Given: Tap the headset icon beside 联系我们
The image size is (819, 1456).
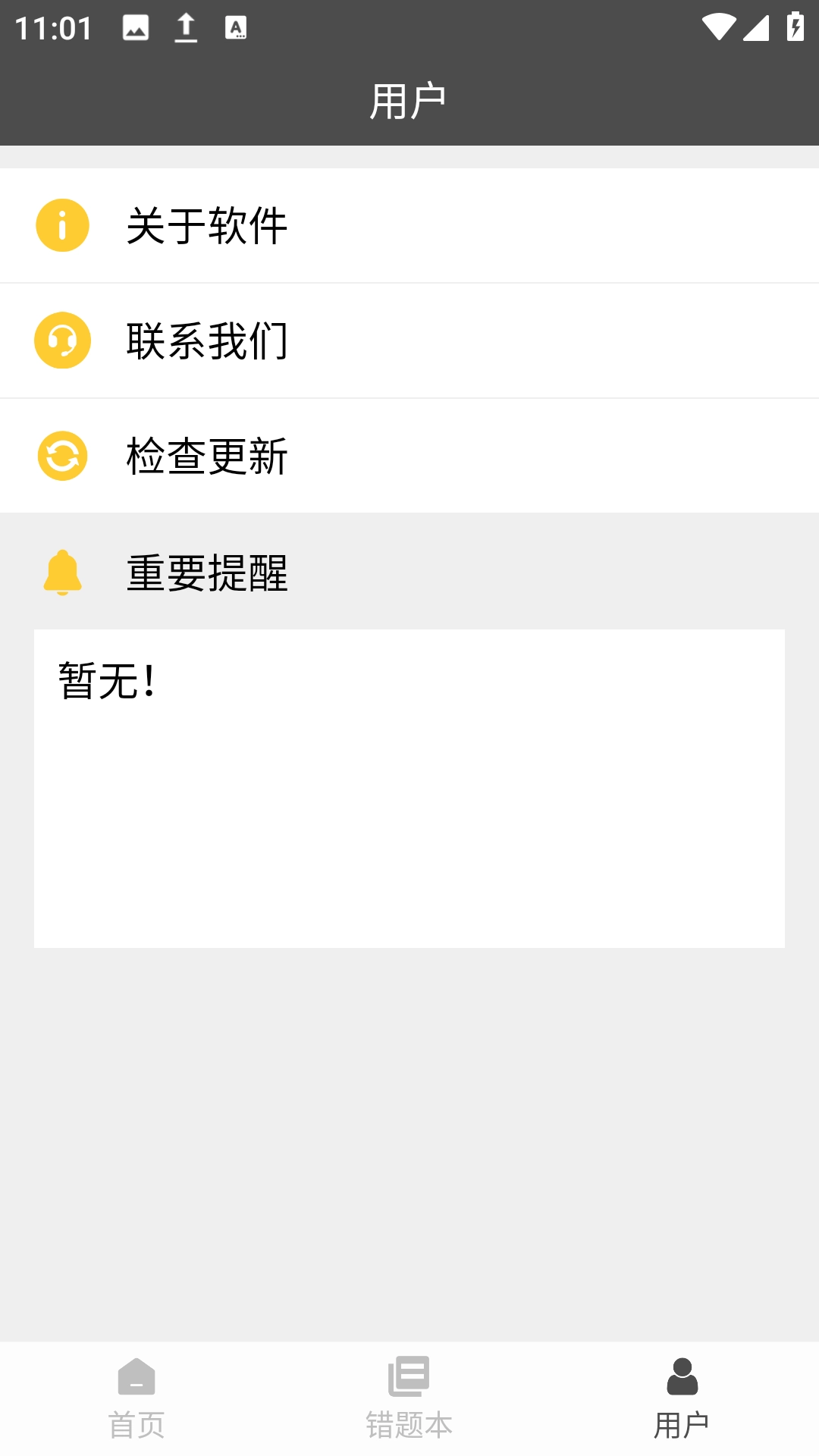Looking at the screenshot, I should 62,340.
